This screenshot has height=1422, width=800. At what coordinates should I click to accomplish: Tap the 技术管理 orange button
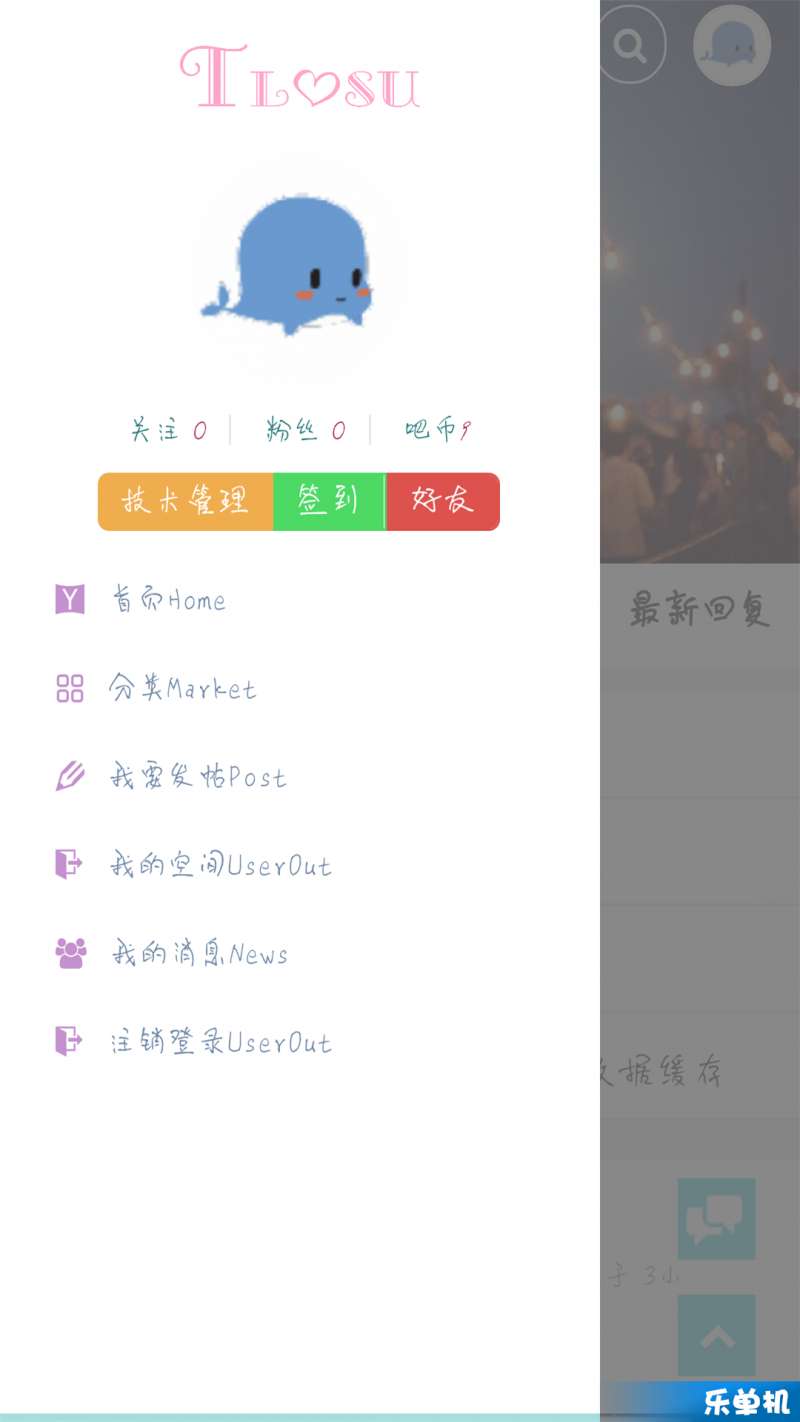185,501
